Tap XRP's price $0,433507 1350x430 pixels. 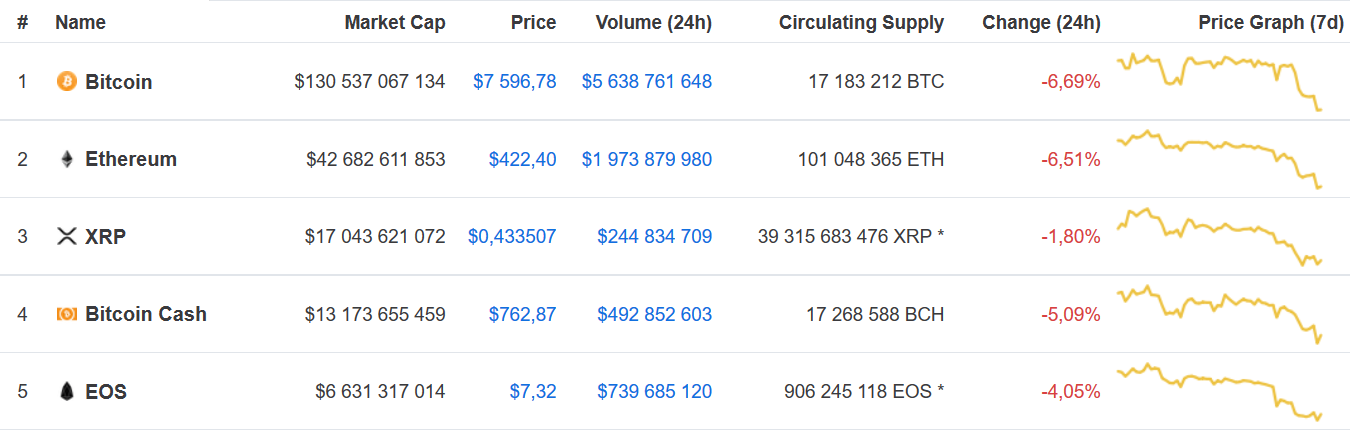512,237
